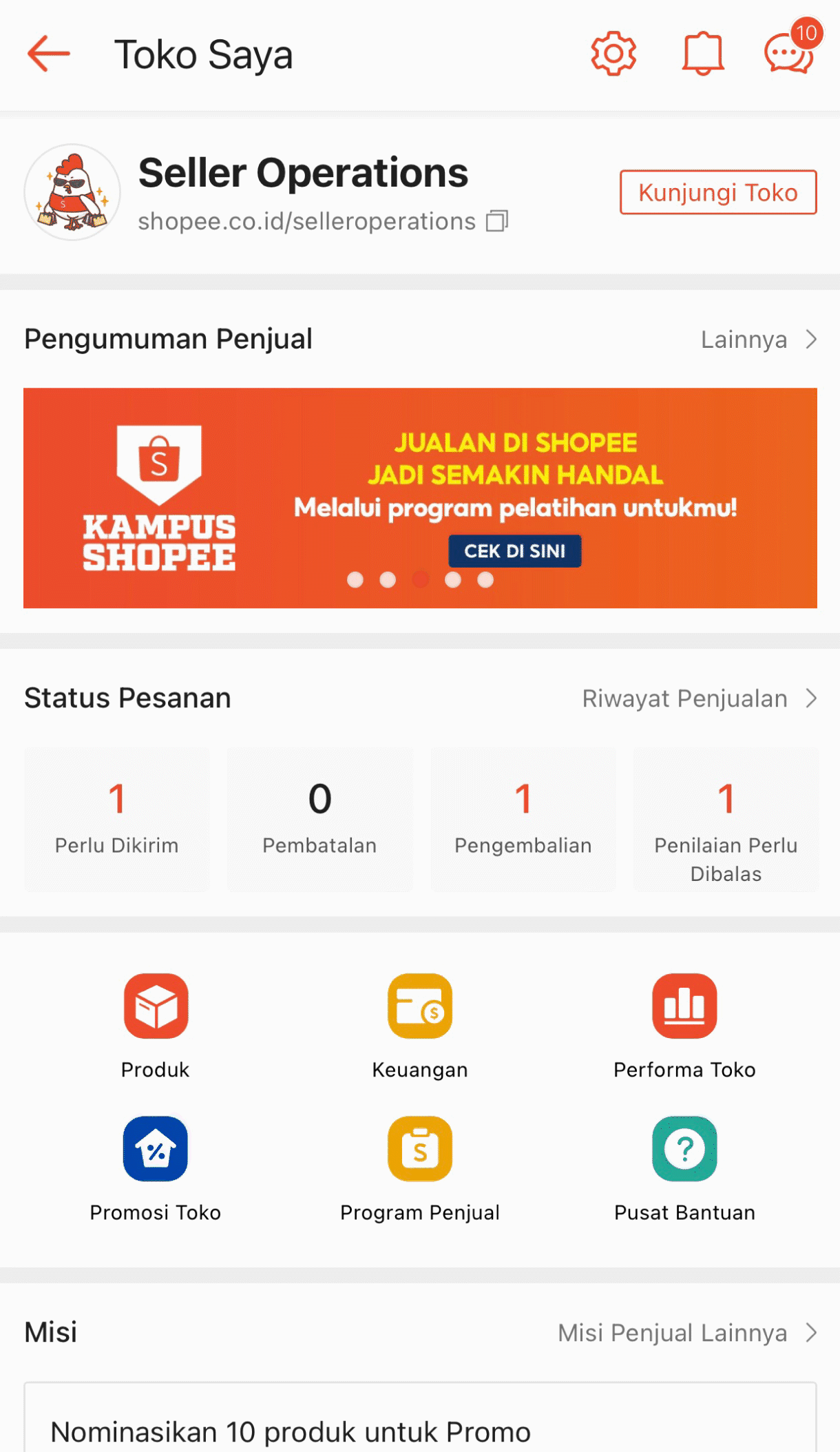Open Lainnya for Pengumuman Penjual
Screen dimensions: 840x1452
(759, 340)
